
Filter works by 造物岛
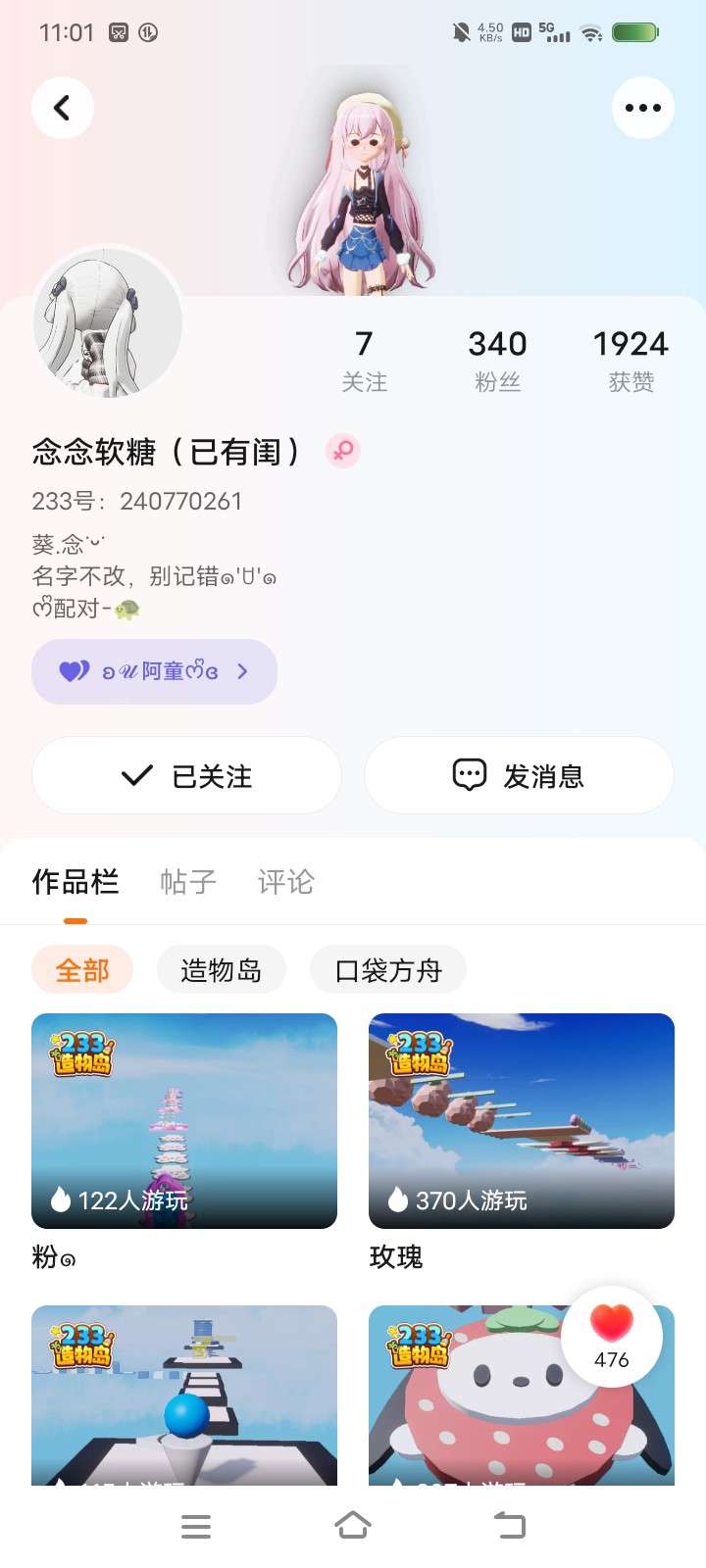coord(222,970)
